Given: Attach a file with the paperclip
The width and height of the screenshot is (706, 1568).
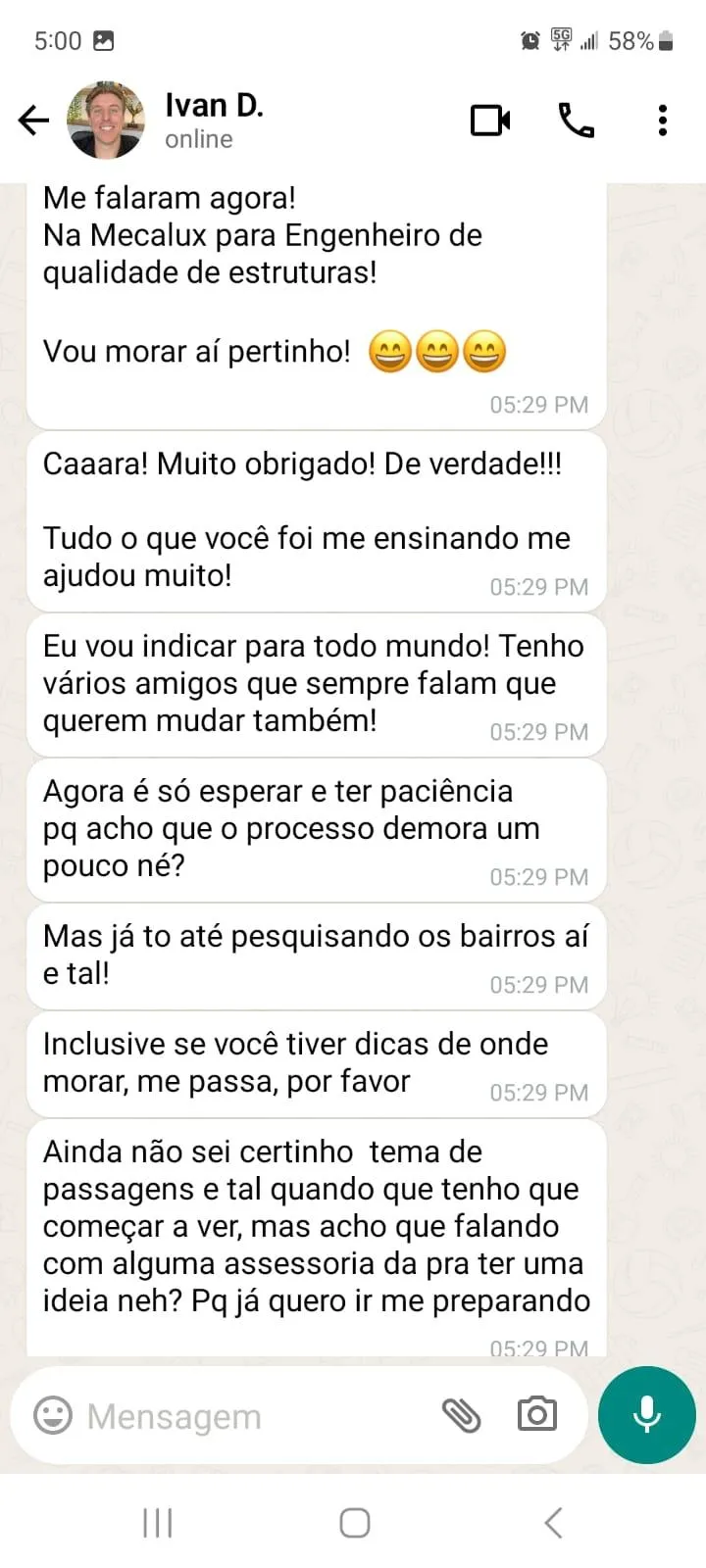Looking at the screenshot, I should point(461,1415).
